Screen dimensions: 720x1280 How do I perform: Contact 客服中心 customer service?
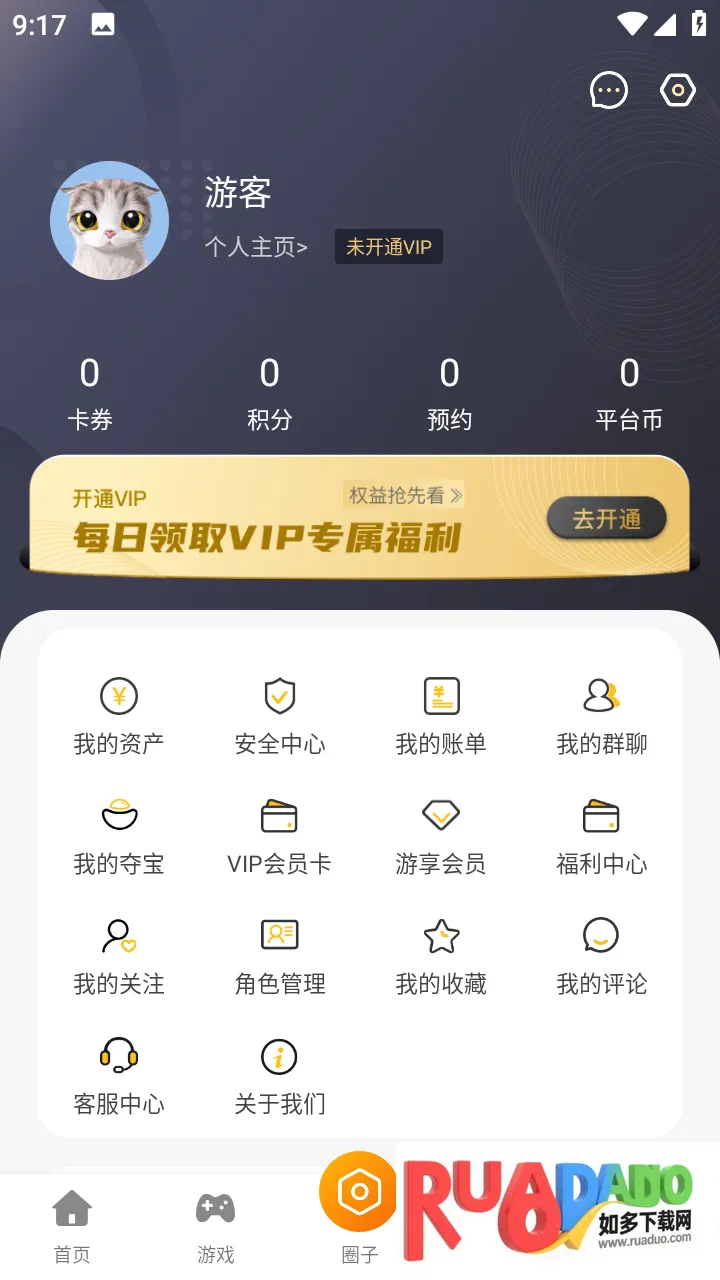pos(119,1076)
